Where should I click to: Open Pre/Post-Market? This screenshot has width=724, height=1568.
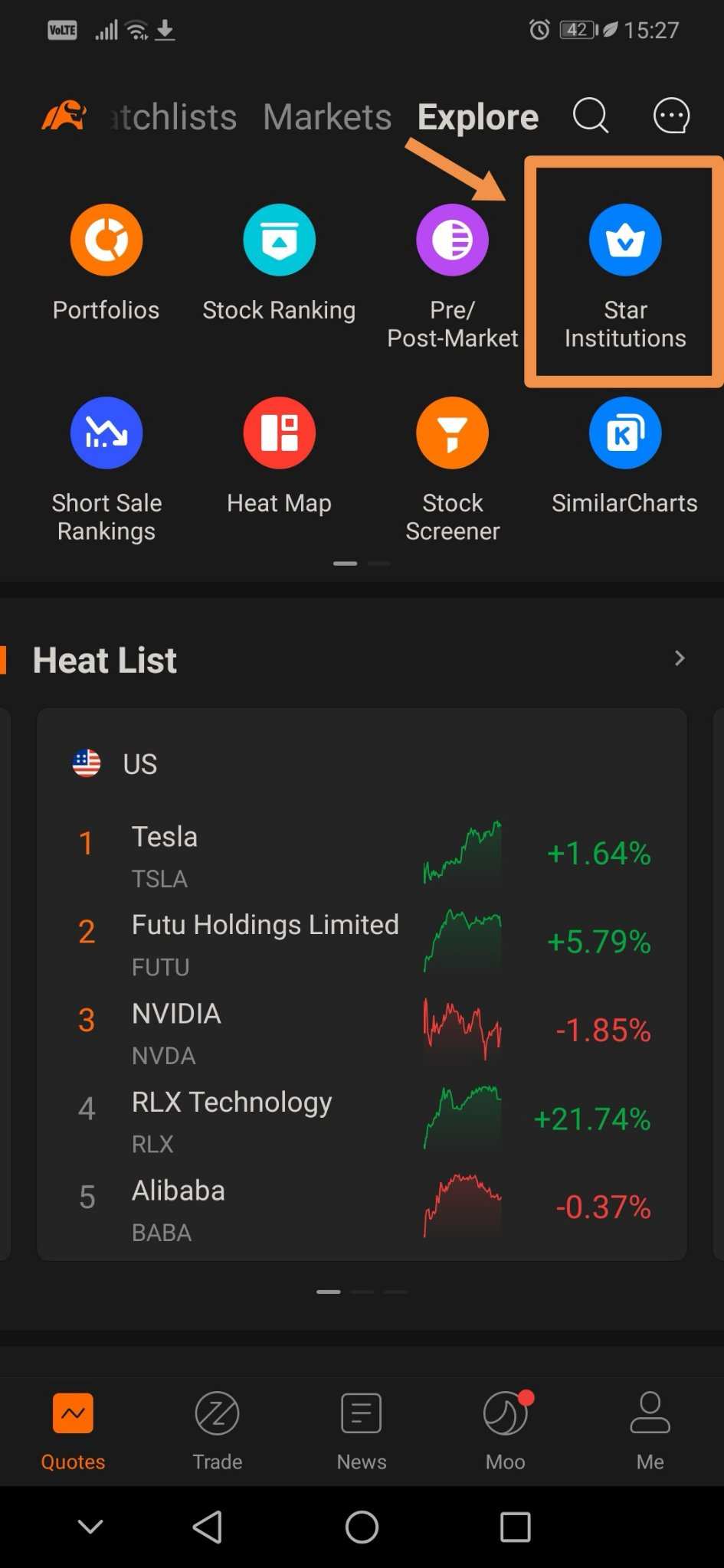pos(452,277)
